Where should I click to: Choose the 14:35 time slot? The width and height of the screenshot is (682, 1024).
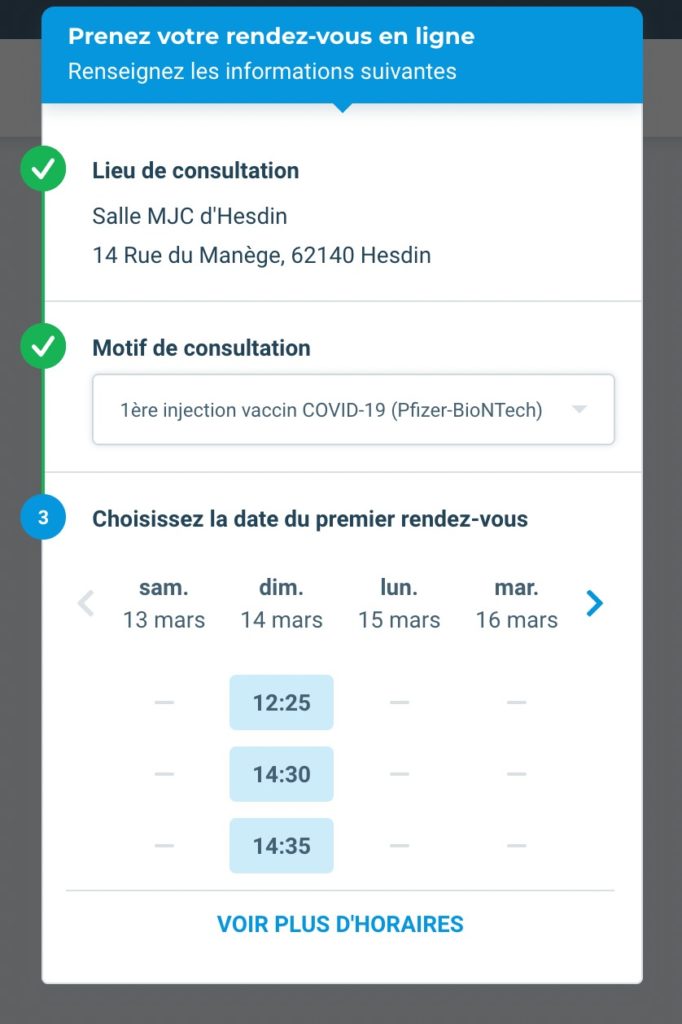(x=281, y=846)
